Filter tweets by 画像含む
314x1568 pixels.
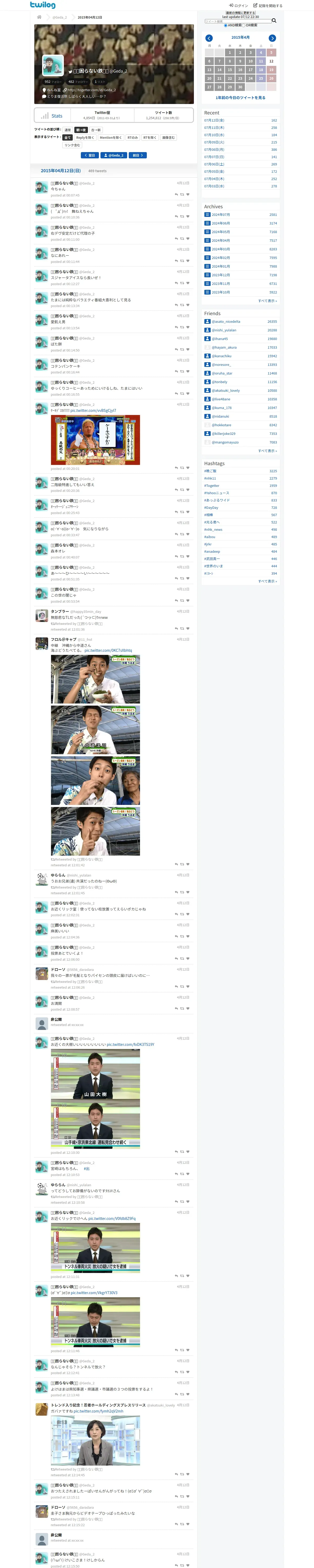tap(168, 137)
